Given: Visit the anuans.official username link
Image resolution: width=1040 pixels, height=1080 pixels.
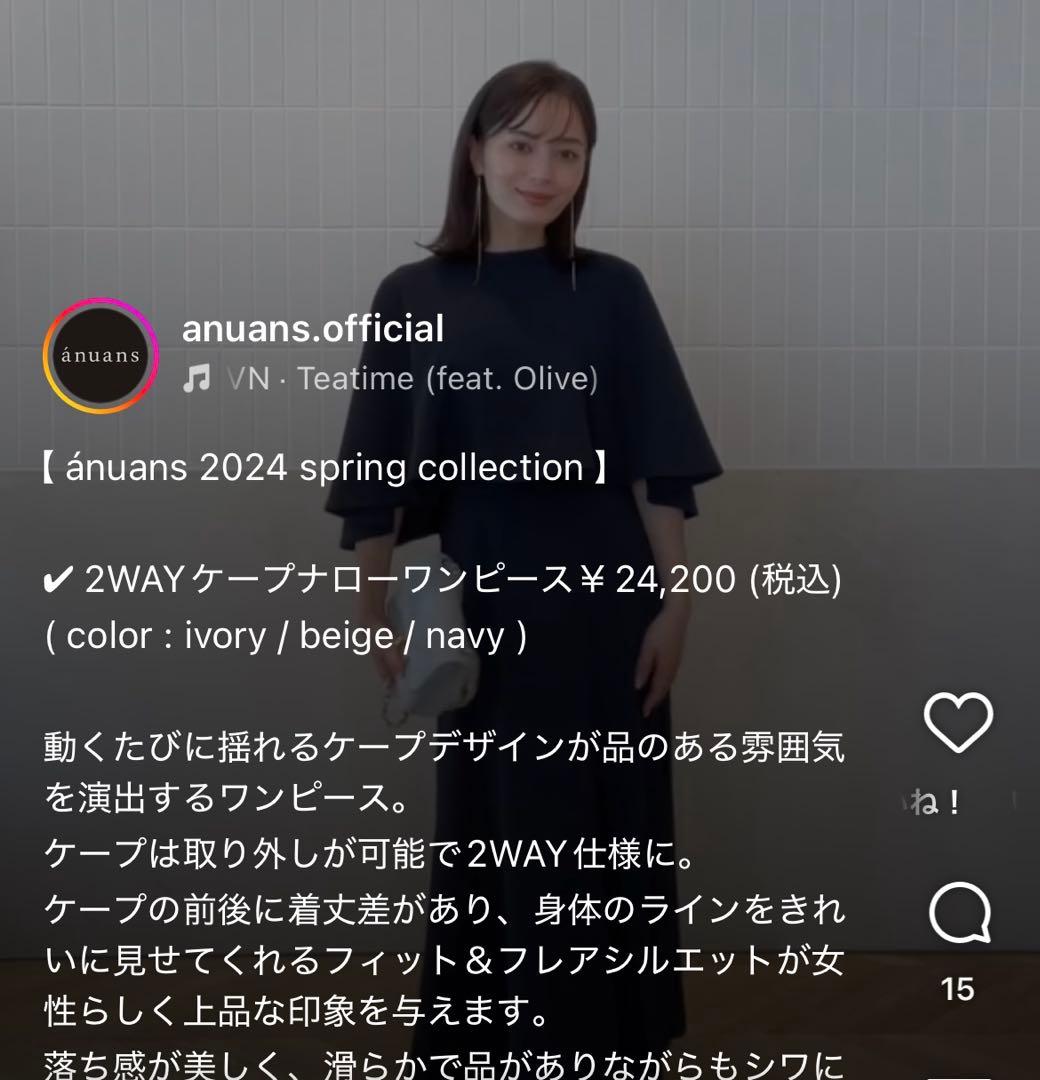Looking at the screenshot, I should point(312,328).
